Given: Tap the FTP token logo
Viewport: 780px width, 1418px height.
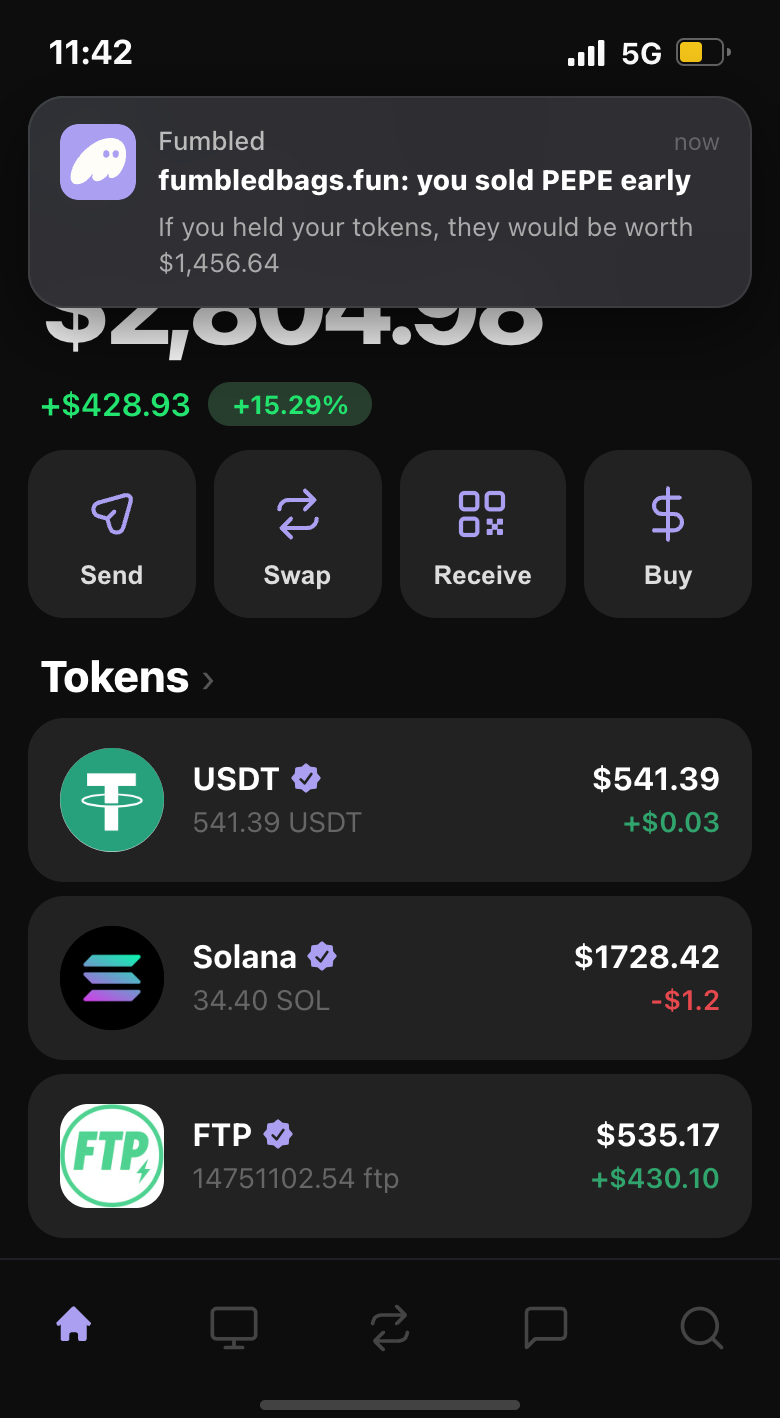Looking at the screenshot, I should (111, 1155).
